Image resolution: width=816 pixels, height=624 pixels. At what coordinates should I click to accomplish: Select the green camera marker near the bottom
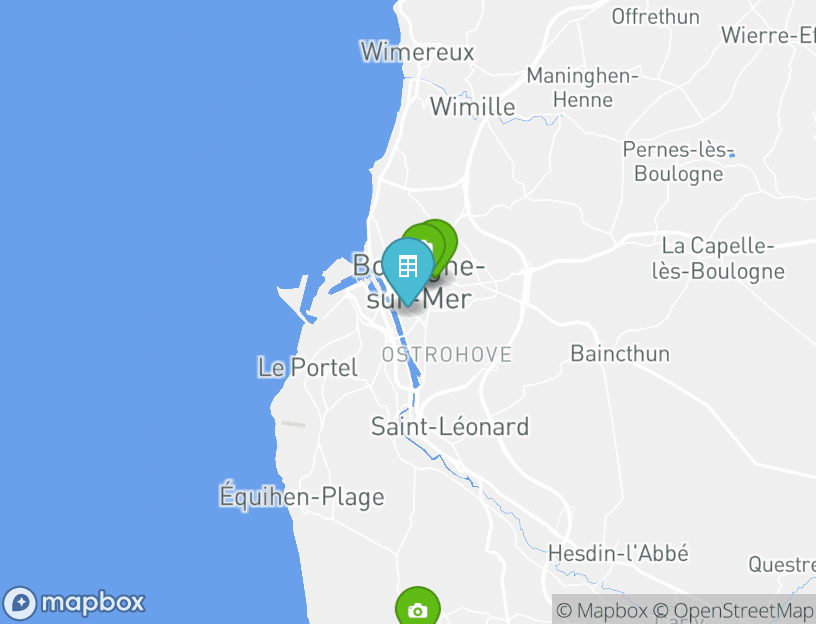point(417,608)
